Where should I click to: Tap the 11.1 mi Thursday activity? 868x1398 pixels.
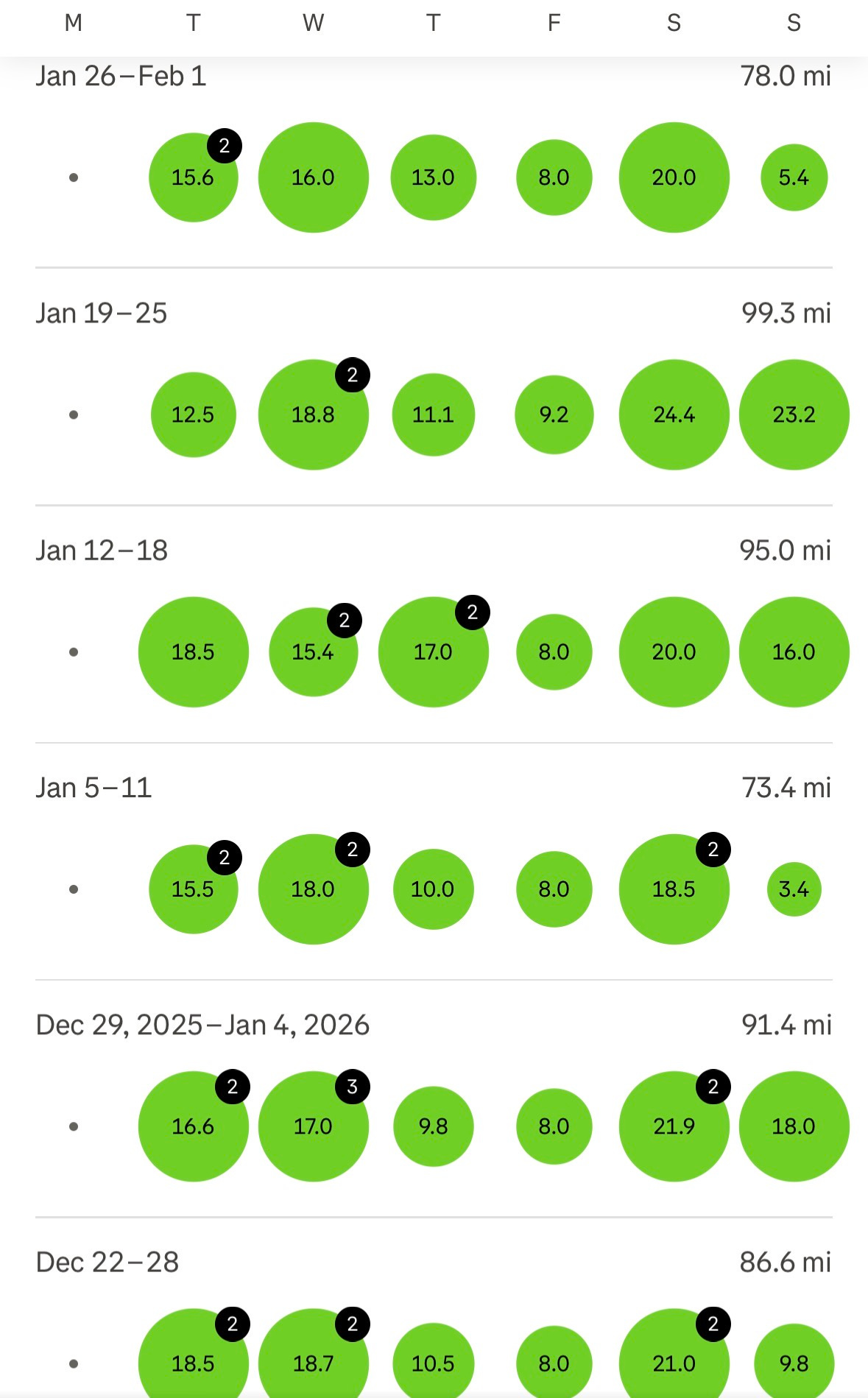point(433,414)
